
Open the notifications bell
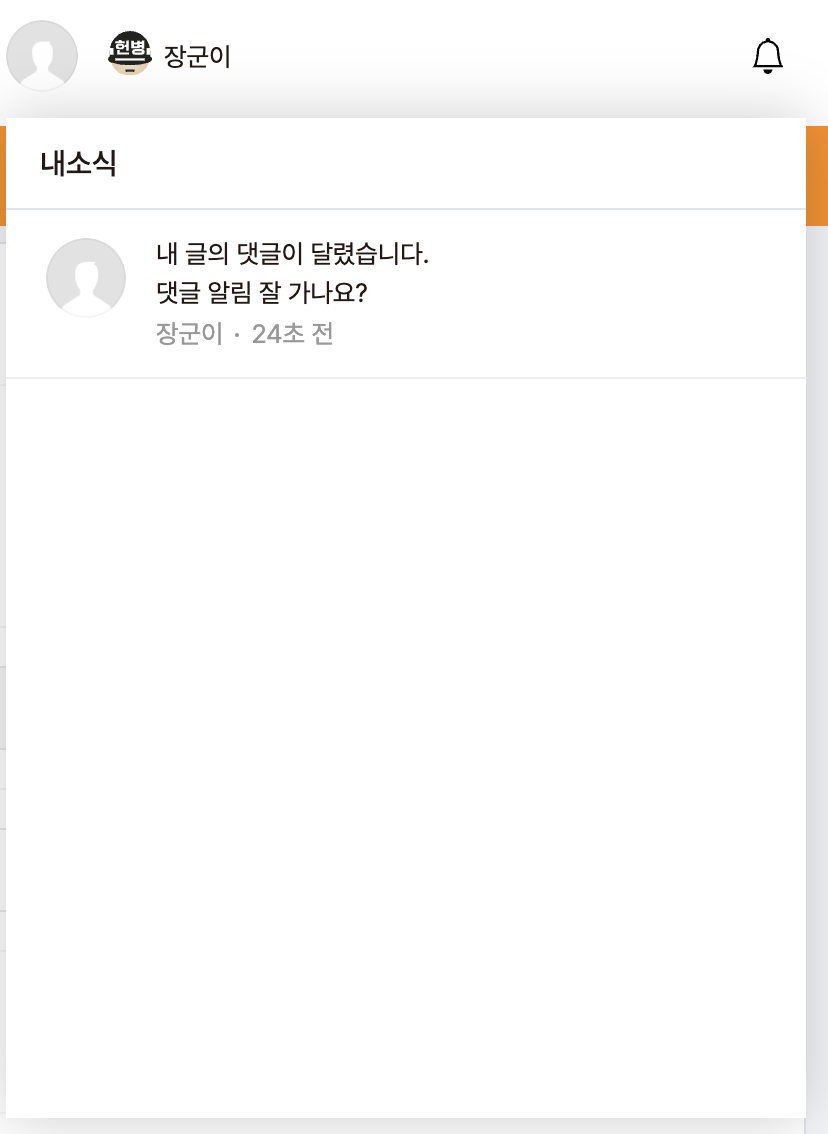pos(767,56)
